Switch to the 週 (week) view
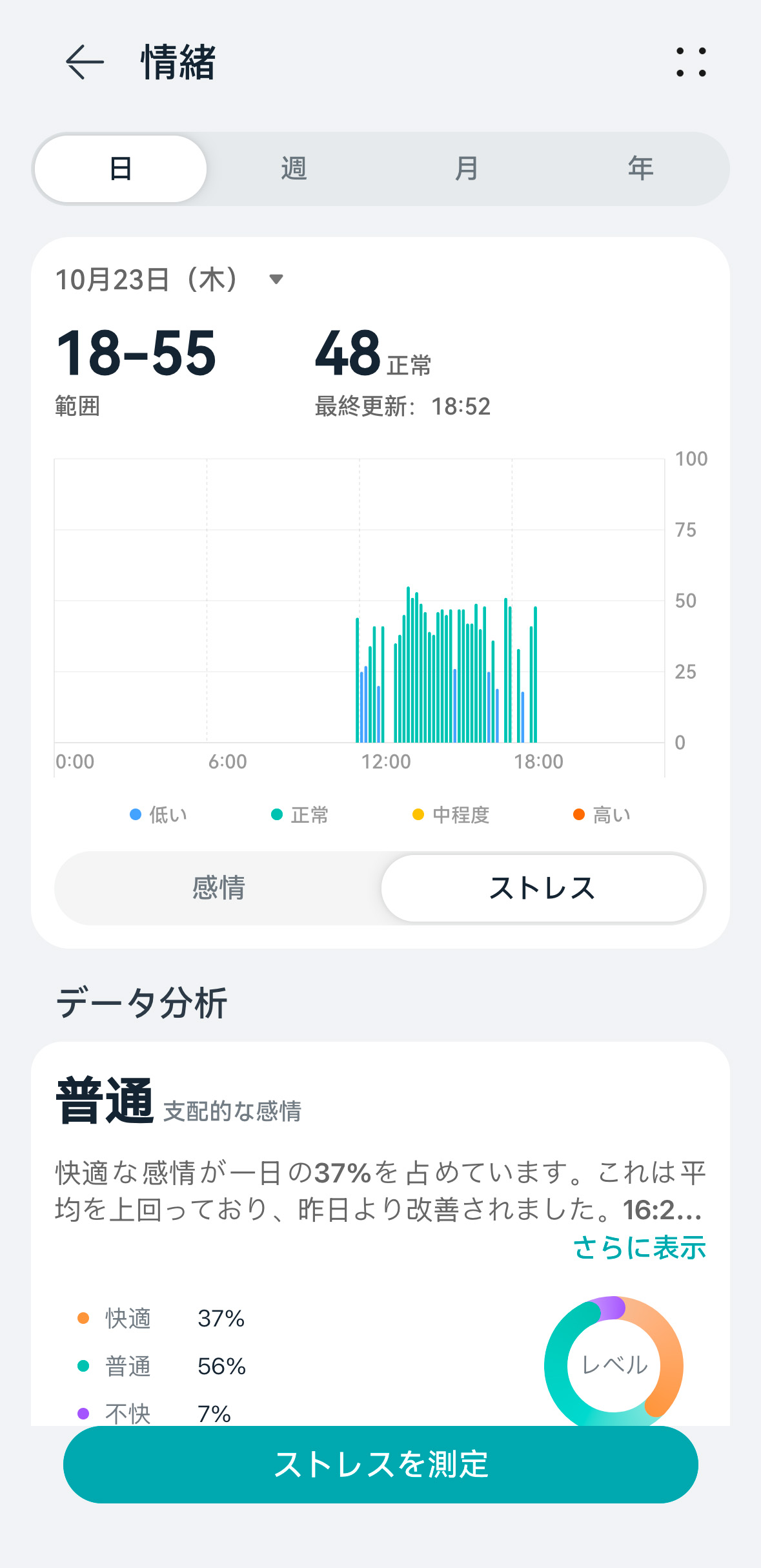Screen dimensions: 761x1568 tap(294, 169)
